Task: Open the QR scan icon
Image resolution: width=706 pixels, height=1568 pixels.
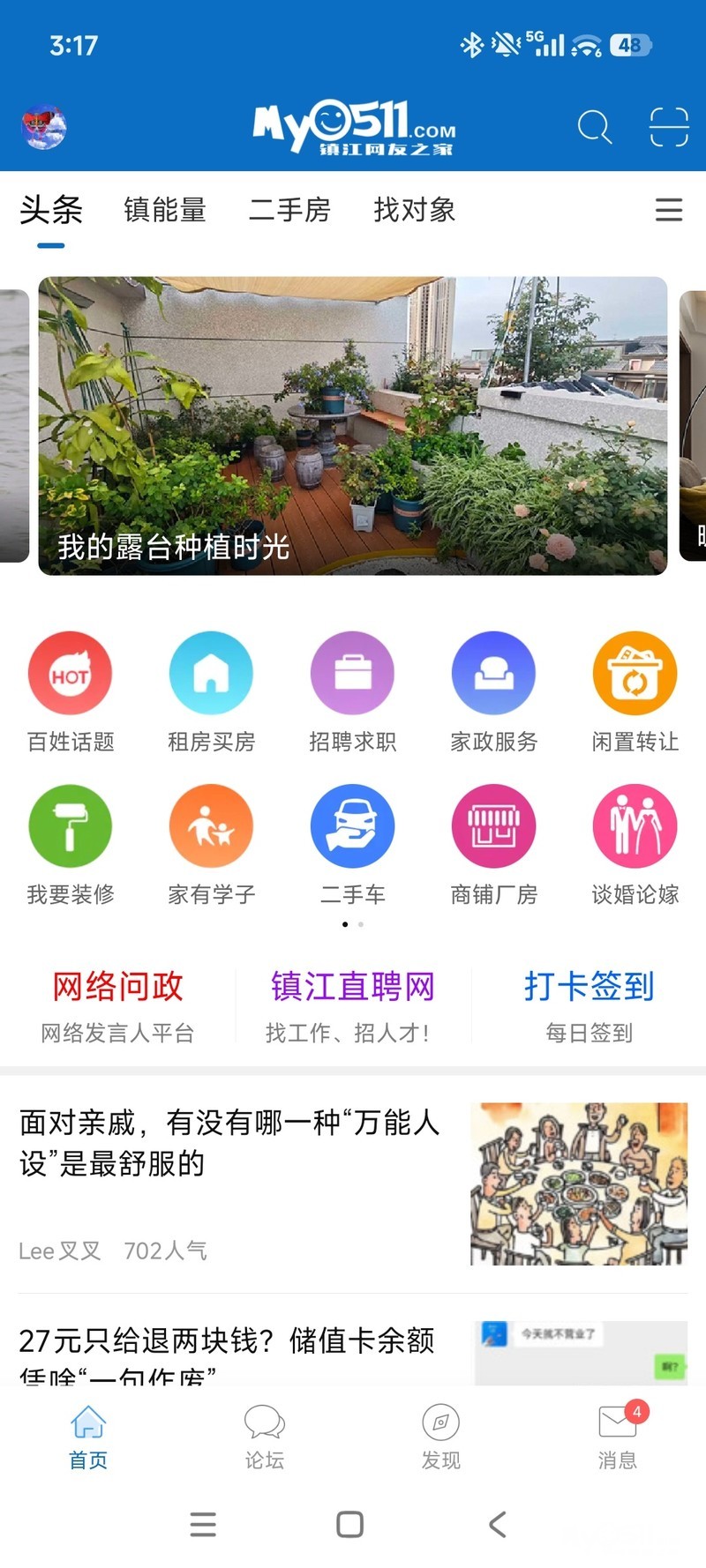Action: tap(668, 127)
